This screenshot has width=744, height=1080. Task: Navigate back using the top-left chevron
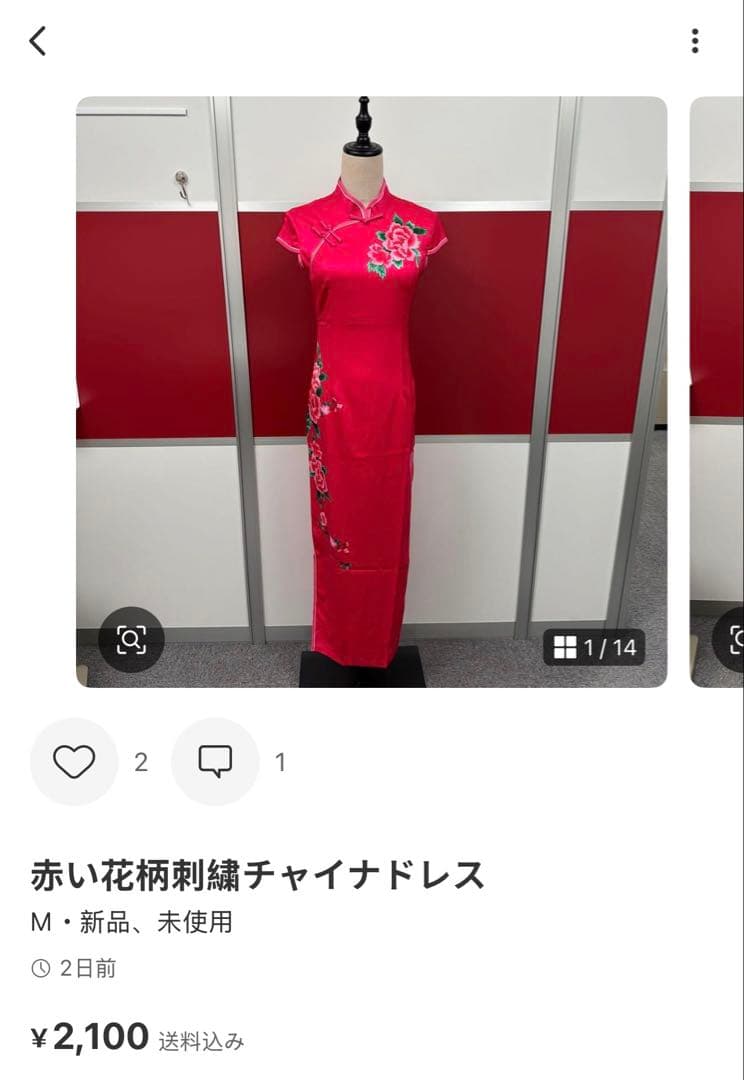[37, 40]
